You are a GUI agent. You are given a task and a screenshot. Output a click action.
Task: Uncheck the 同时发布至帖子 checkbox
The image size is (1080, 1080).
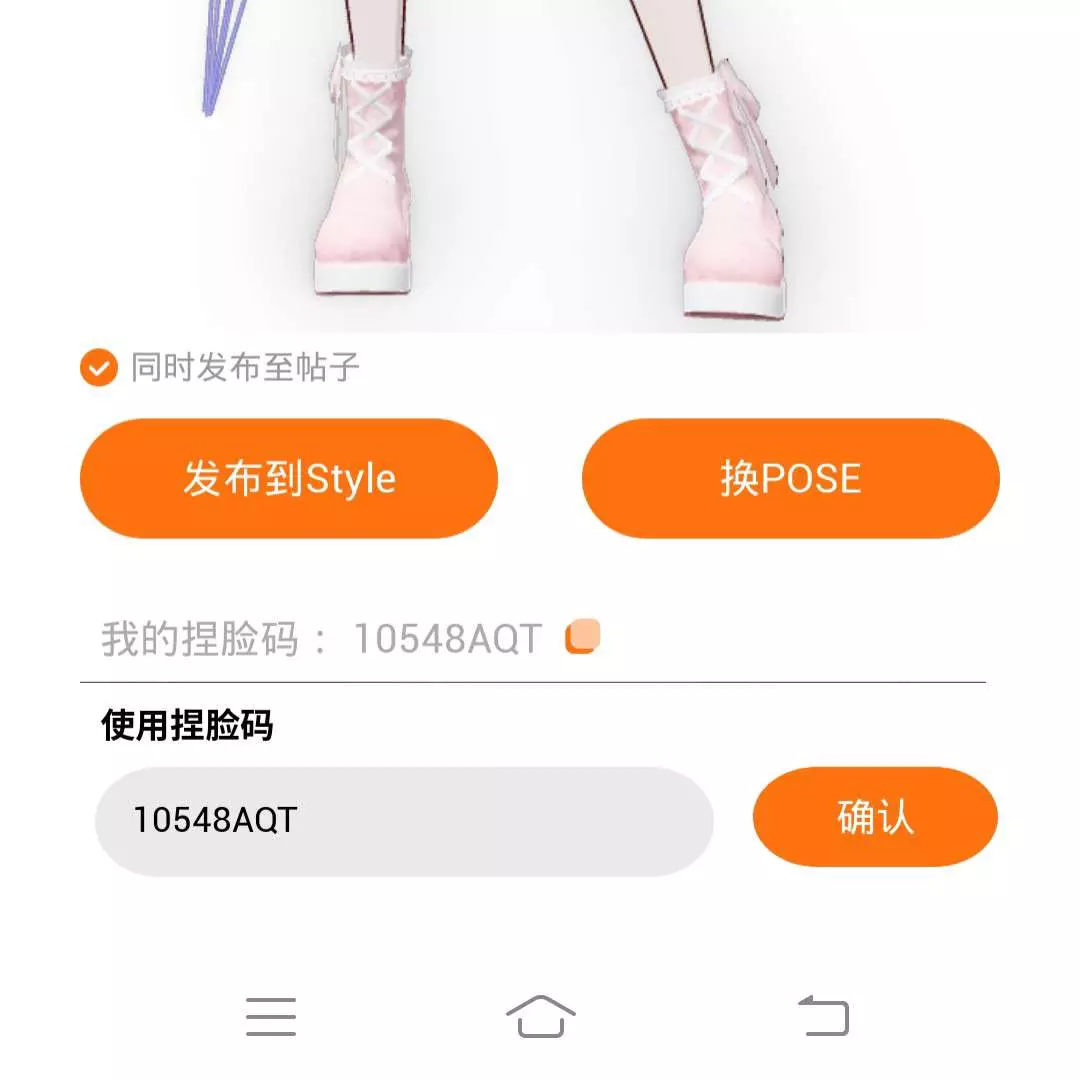pyautogui.click(x=98, y=368)
